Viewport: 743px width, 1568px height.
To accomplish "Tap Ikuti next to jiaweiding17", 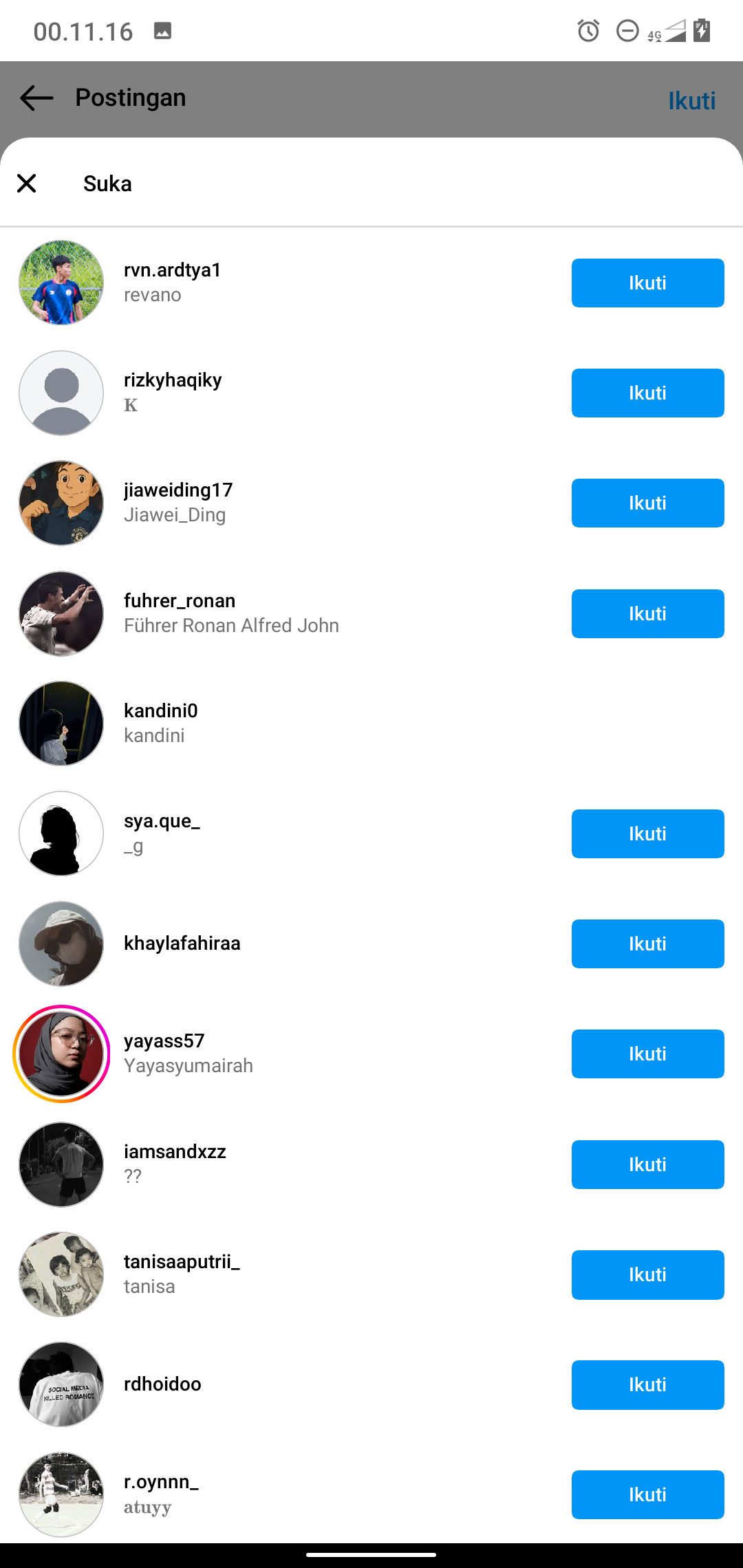I will (x=647, y=503).
